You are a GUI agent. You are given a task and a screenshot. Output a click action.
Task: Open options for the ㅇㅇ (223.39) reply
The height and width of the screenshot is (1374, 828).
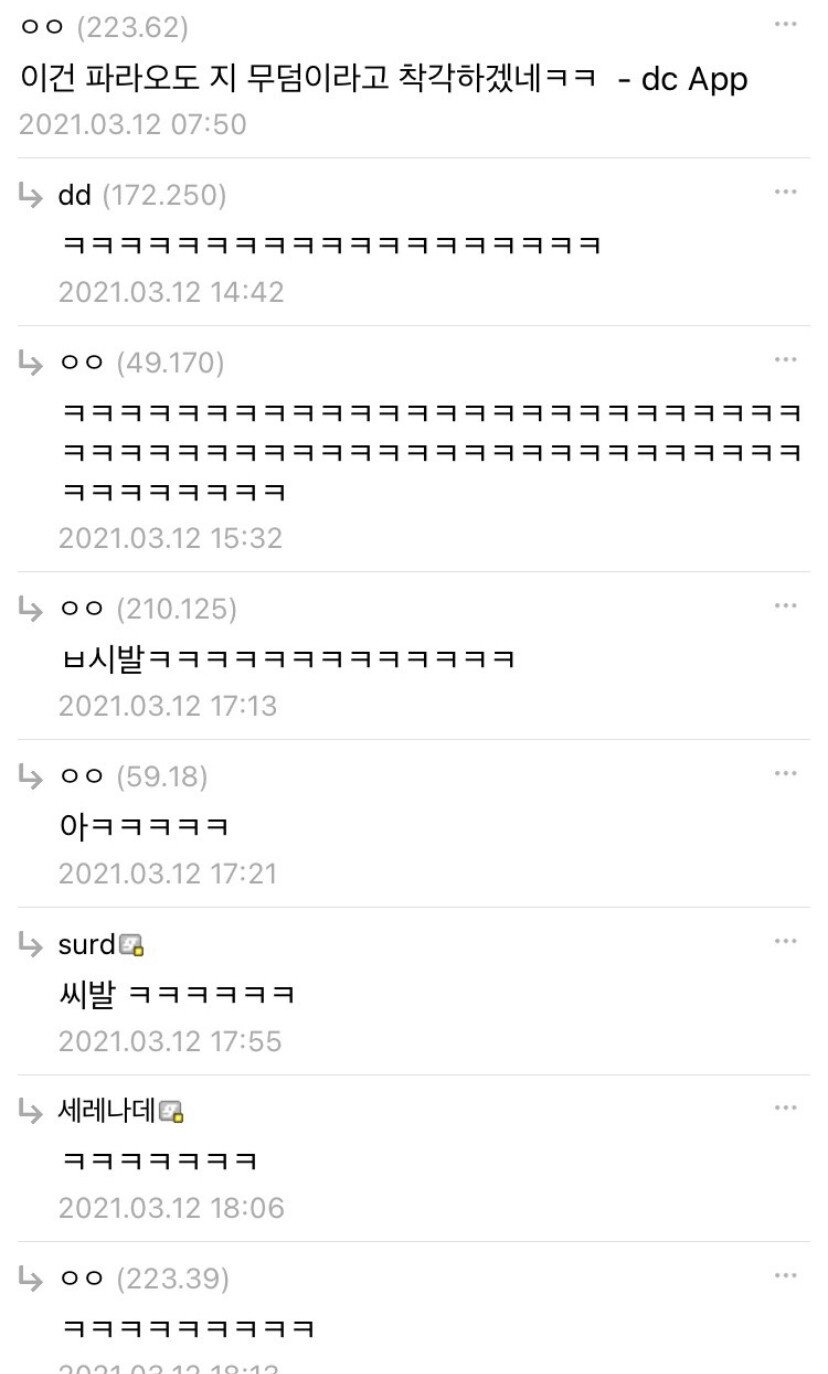tap(785, 1276)
